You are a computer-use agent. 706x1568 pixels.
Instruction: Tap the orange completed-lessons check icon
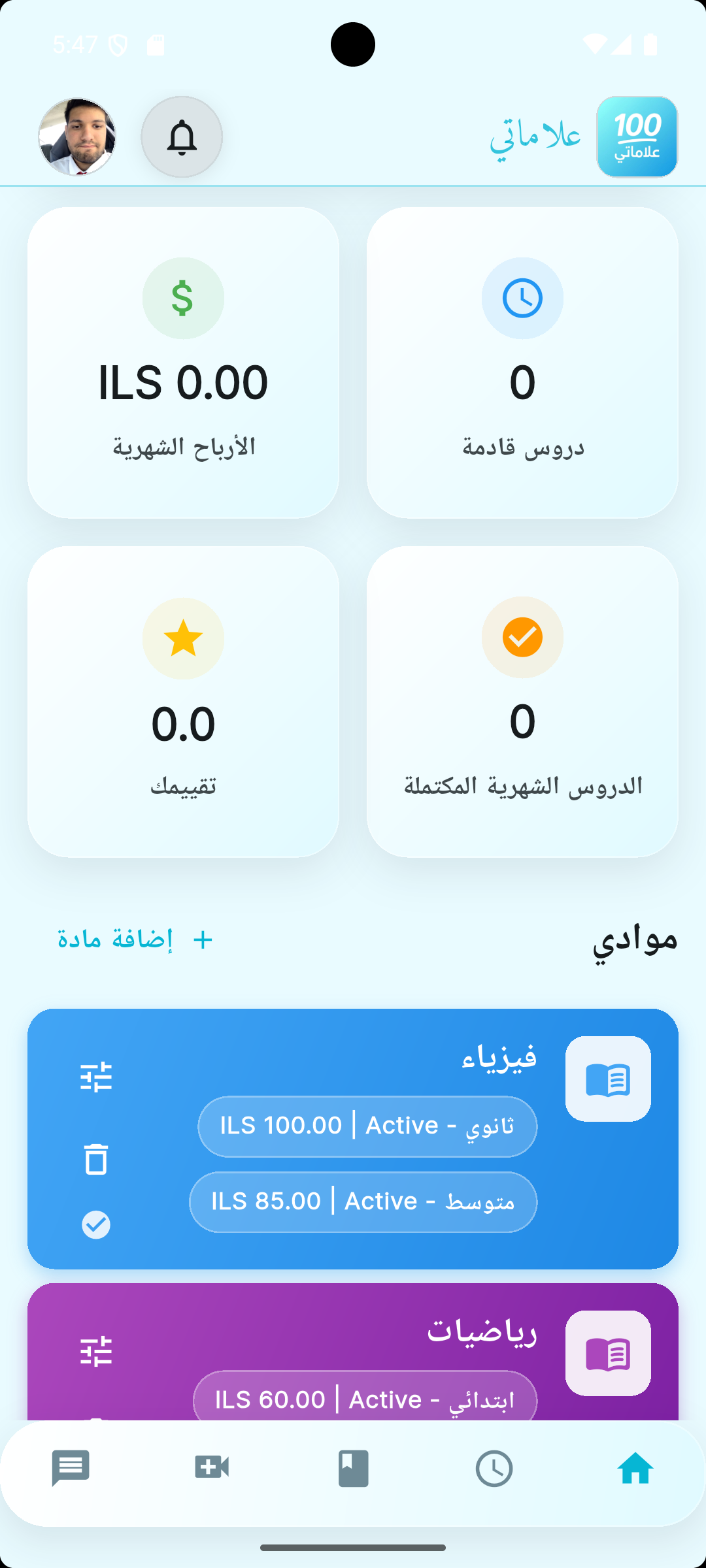tap(522, 638)
